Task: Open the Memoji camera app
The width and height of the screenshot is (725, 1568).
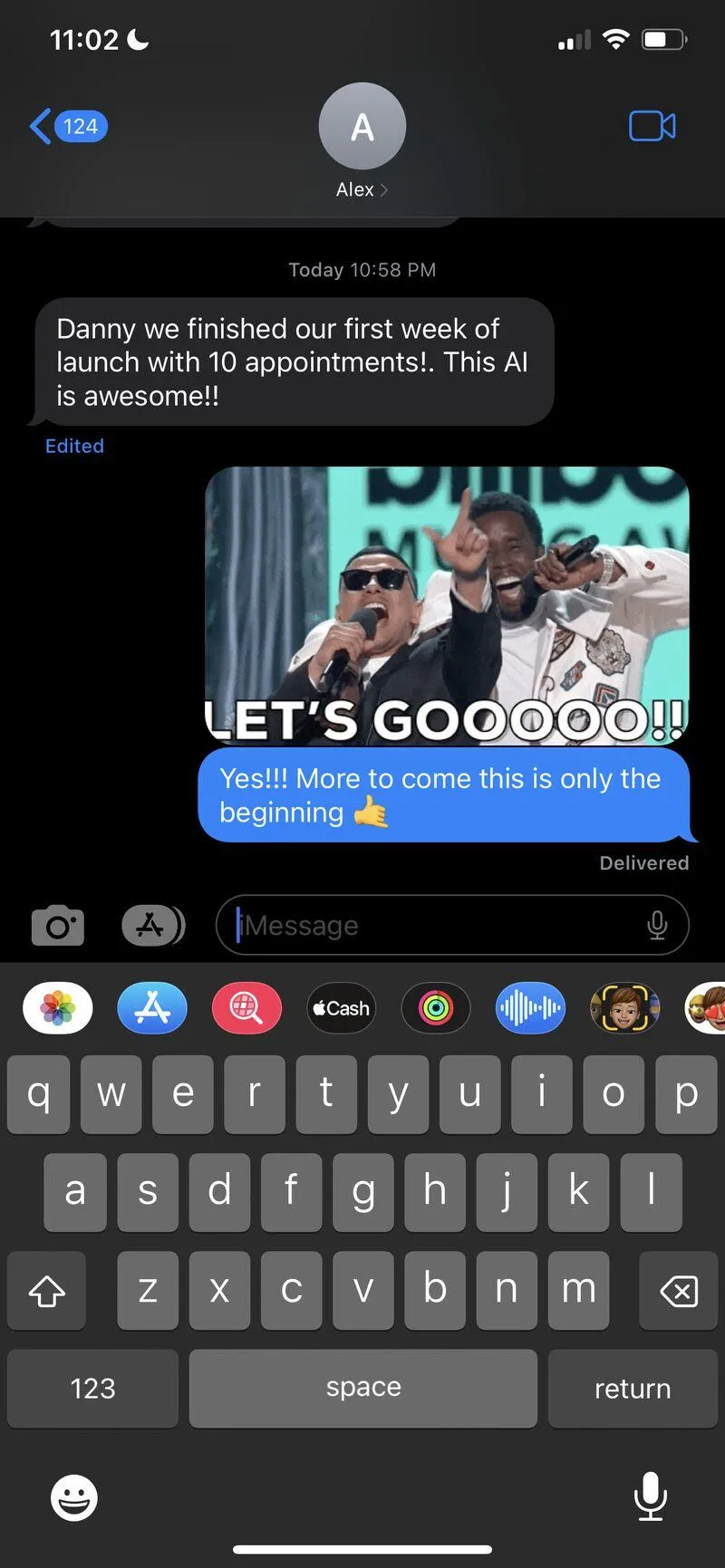Action: 624,1008
